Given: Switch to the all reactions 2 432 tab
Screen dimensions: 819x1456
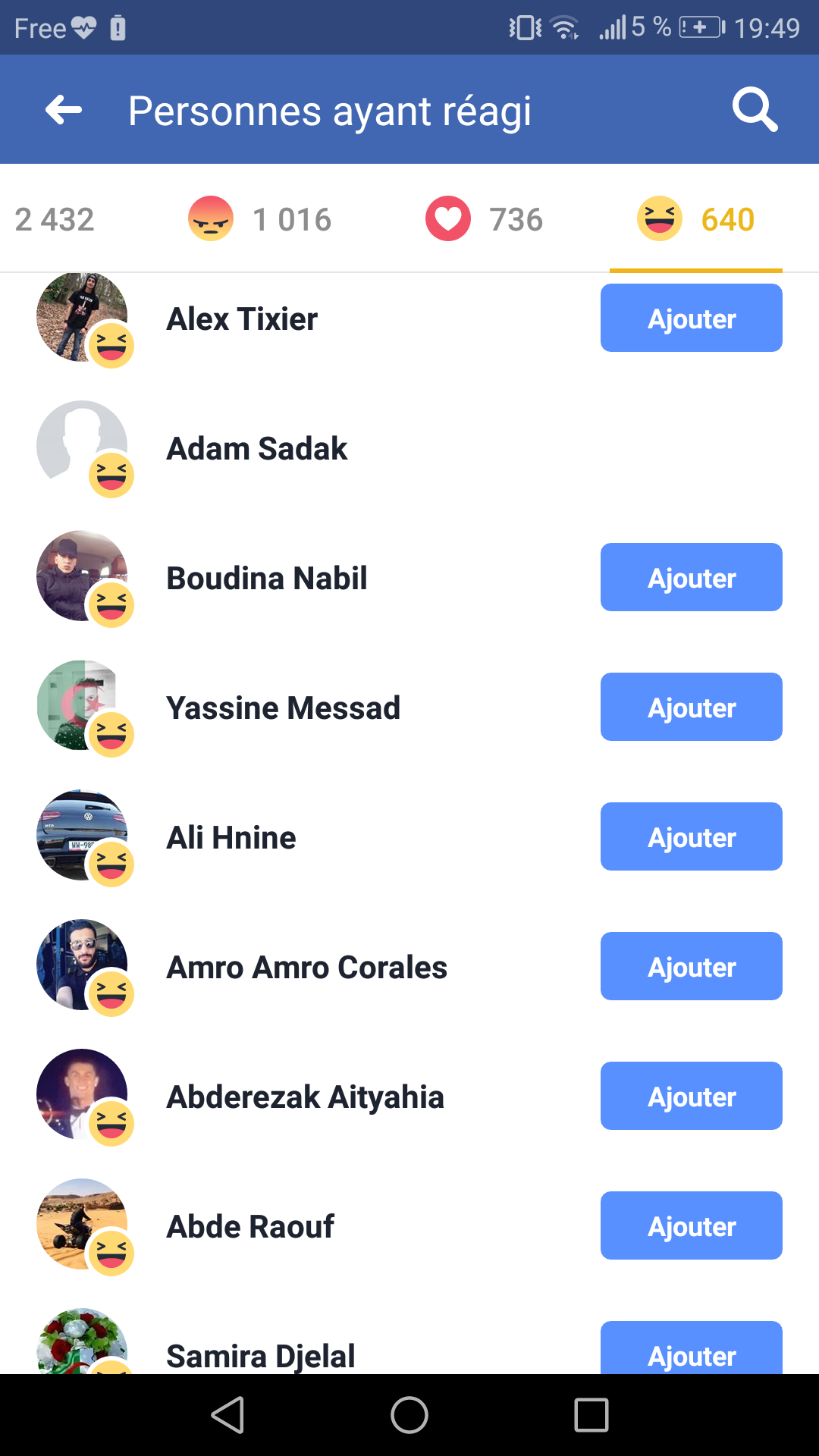Looking at the screenshot, I should click(55, 220).
